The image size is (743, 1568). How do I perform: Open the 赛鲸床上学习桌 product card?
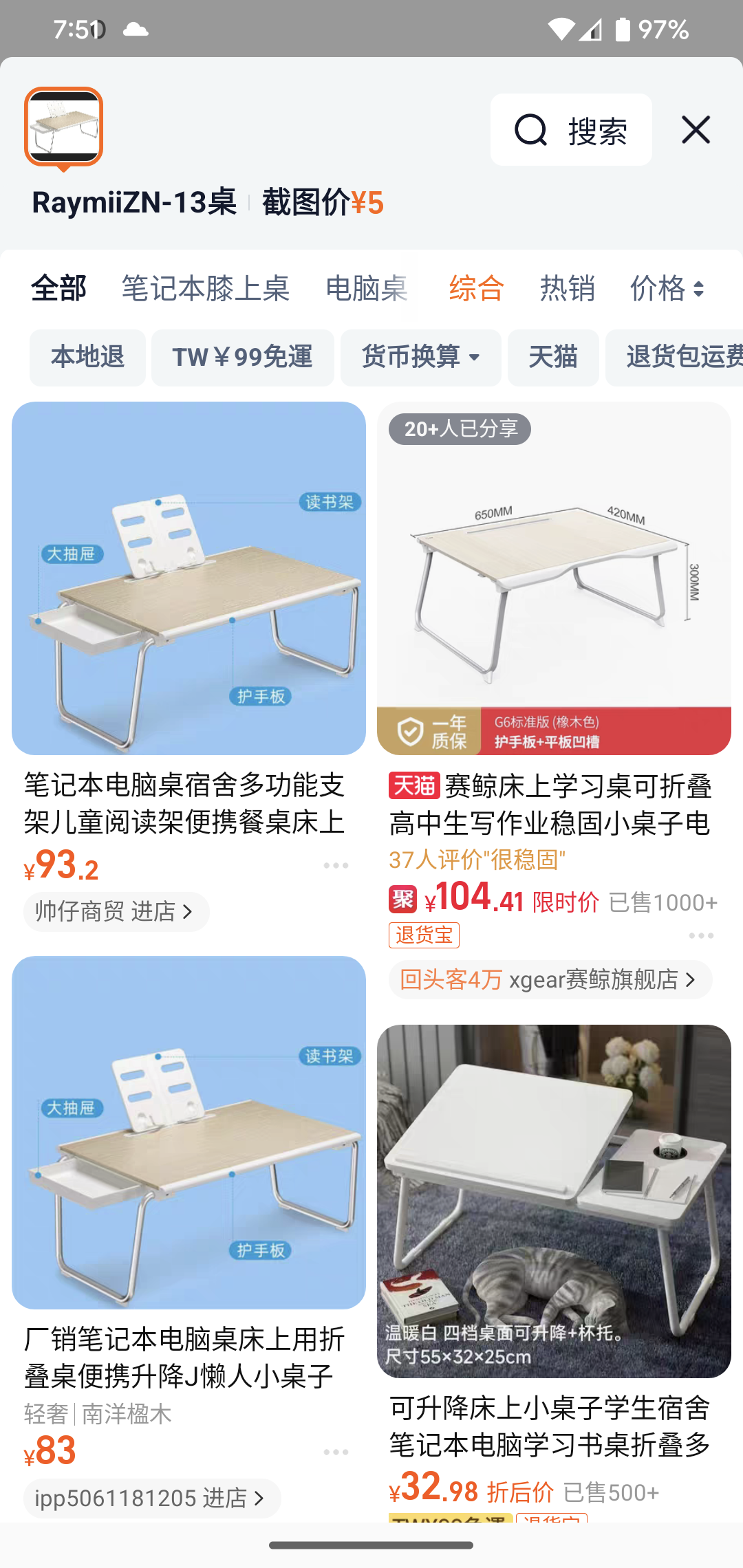click(554, 579)
